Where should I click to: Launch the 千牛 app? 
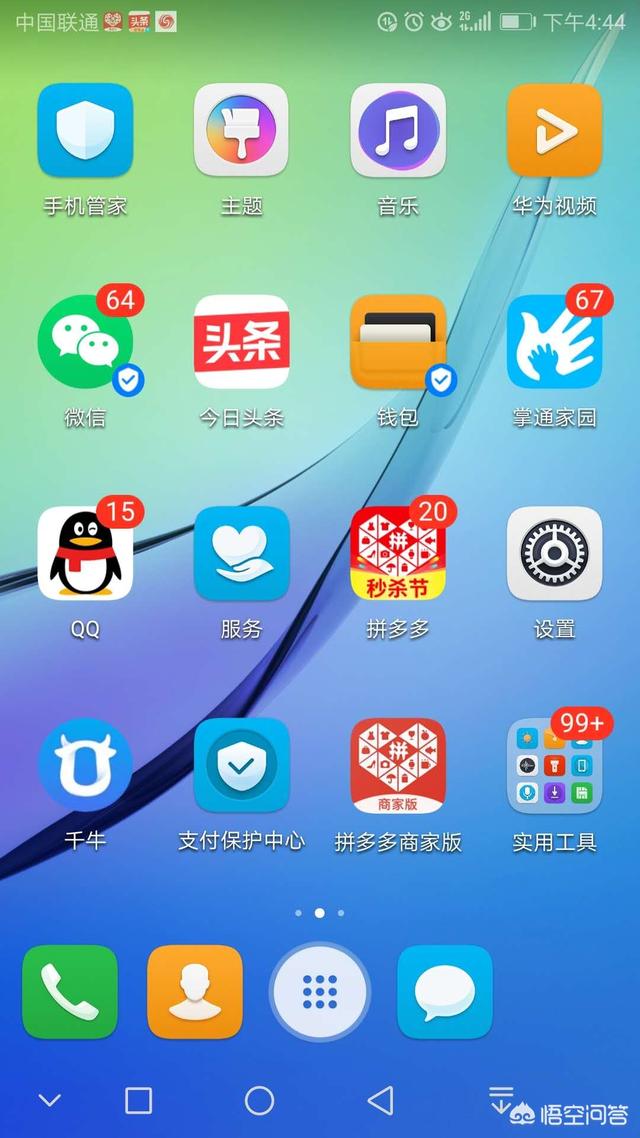[85, 765]
